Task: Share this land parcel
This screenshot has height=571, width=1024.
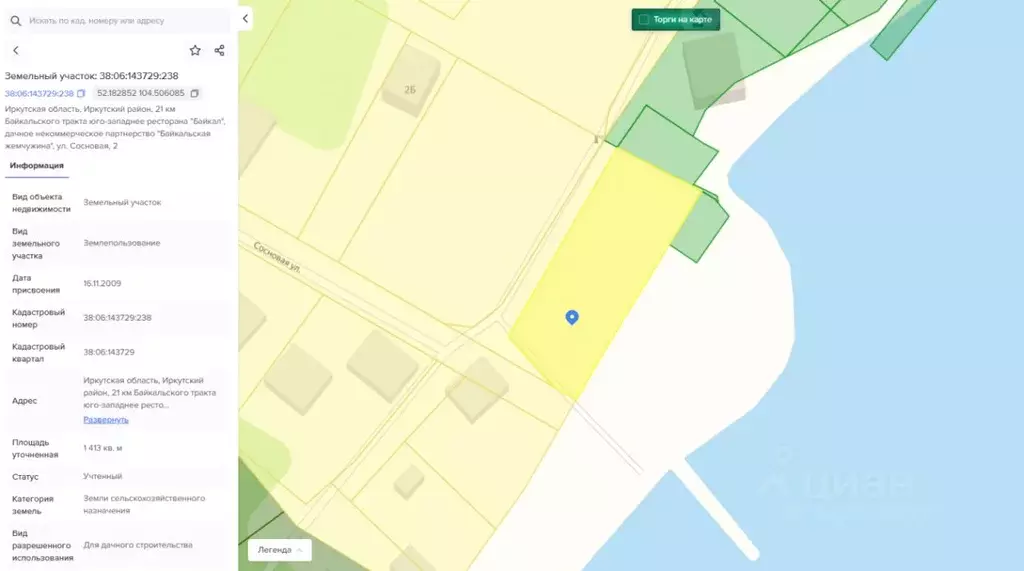Action: click(x=220, y=50)
